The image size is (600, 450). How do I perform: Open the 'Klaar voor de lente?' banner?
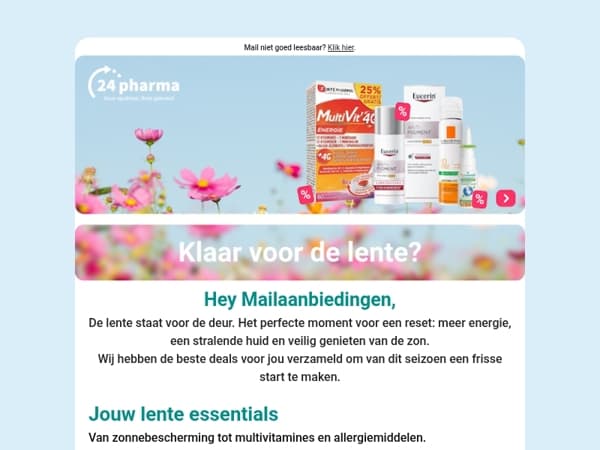[300, 253]
